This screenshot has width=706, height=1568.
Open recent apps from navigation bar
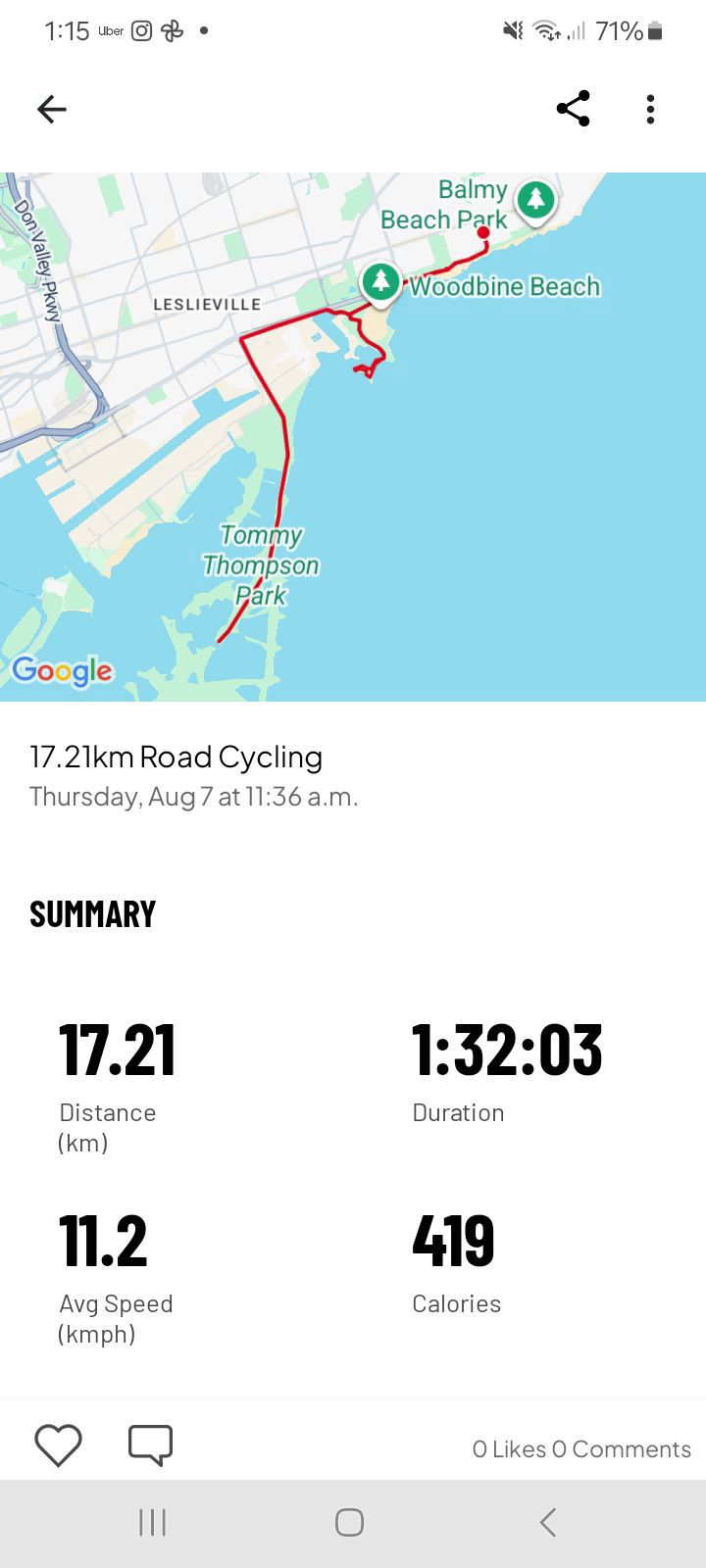tap(152, 1522)
